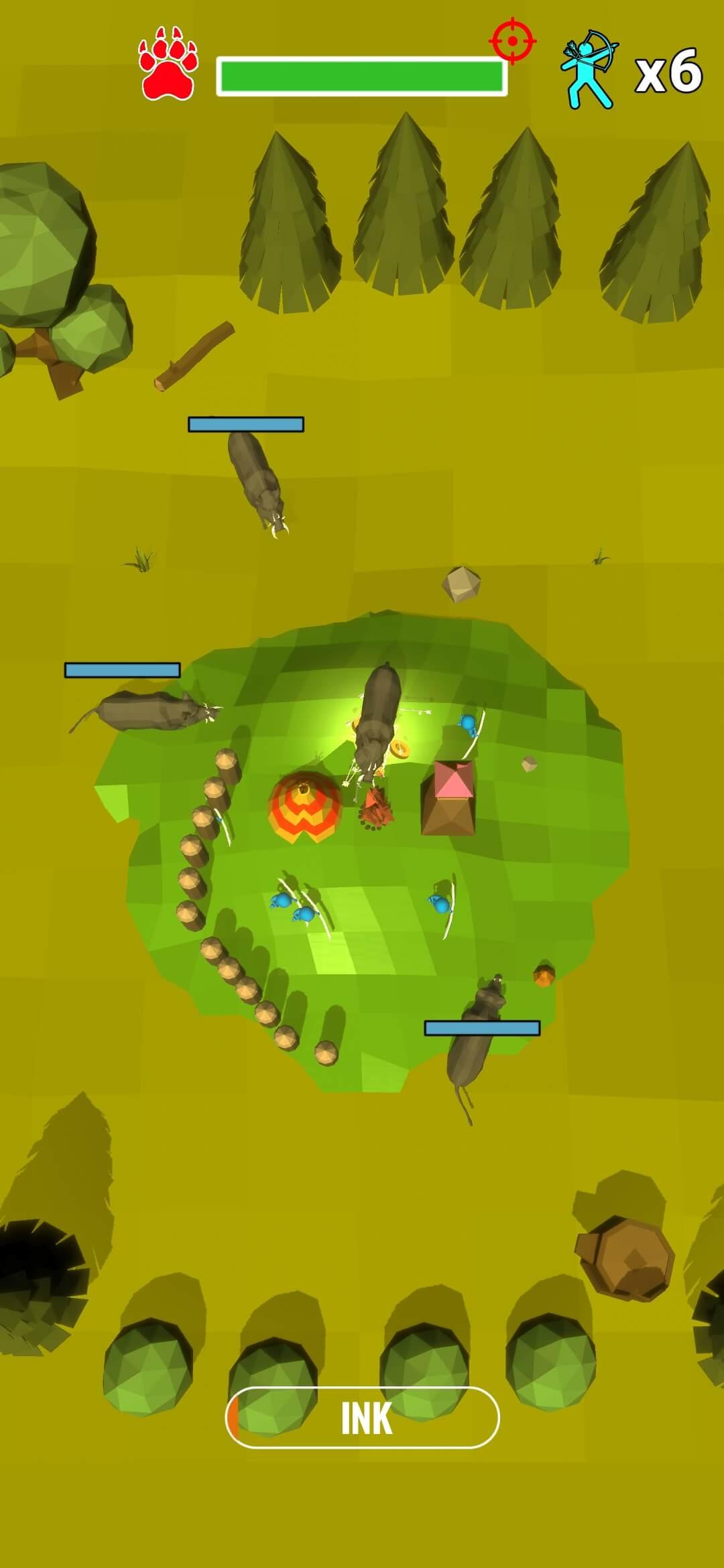
Task: Tap the INK bar
Action: click(363, 1417)
